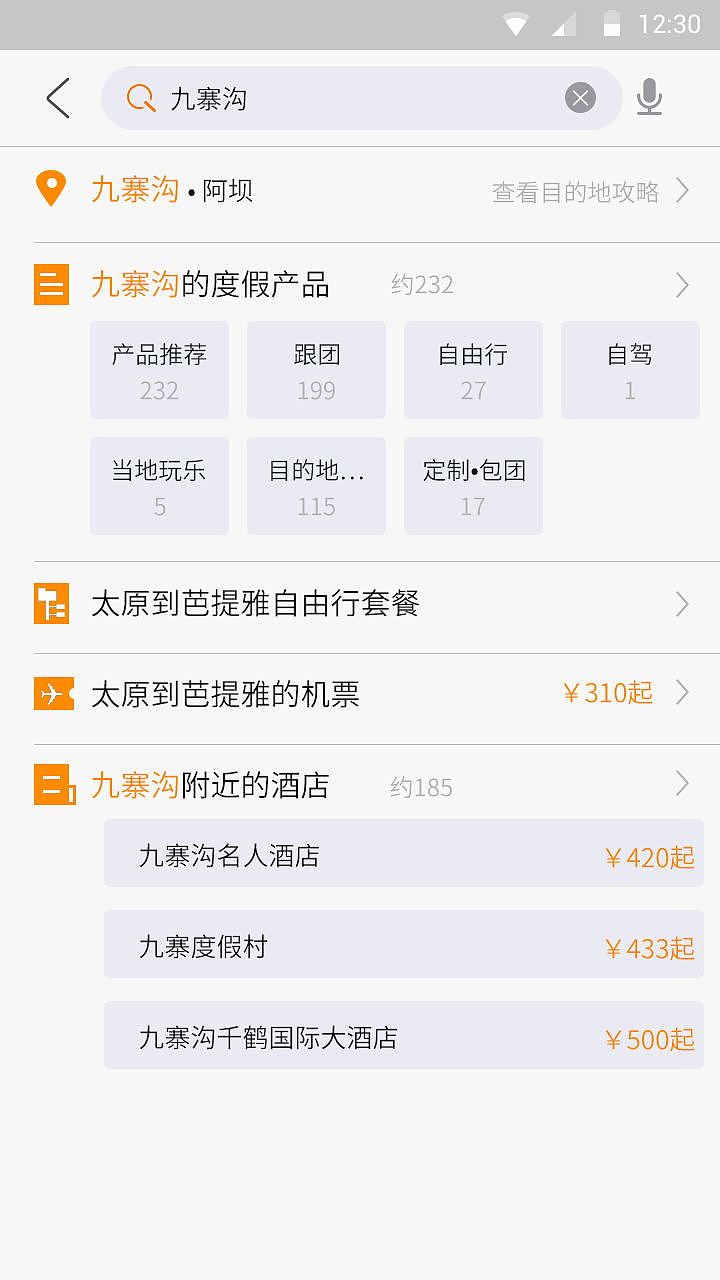Tap the magnifier icon in the search bar
720x1280 pixels.
[x=140, y=97]
